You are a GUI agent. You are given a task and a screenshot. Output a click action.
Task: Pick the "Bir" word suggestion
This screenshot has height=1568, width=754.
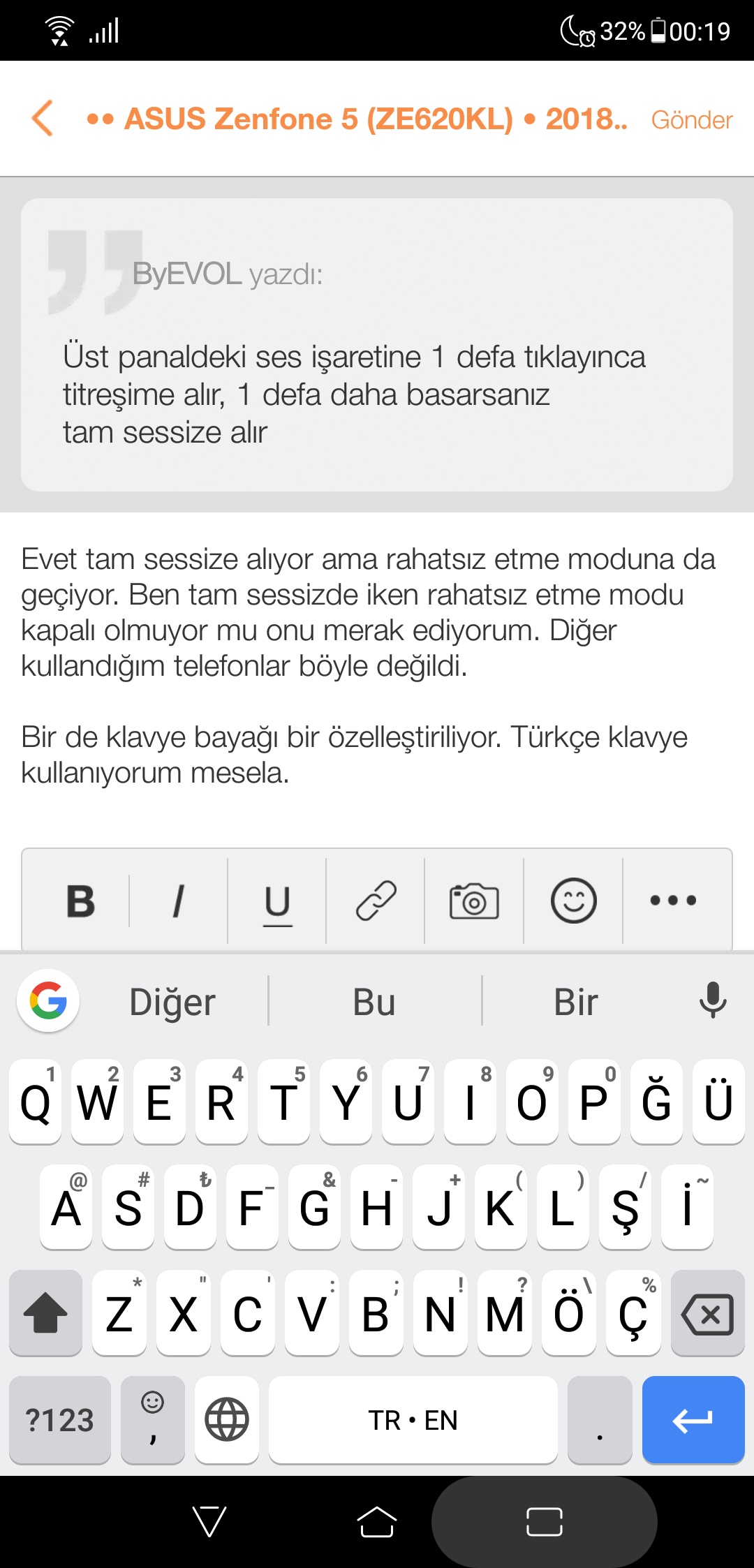pyautogui.click(x=576, y=1002)
